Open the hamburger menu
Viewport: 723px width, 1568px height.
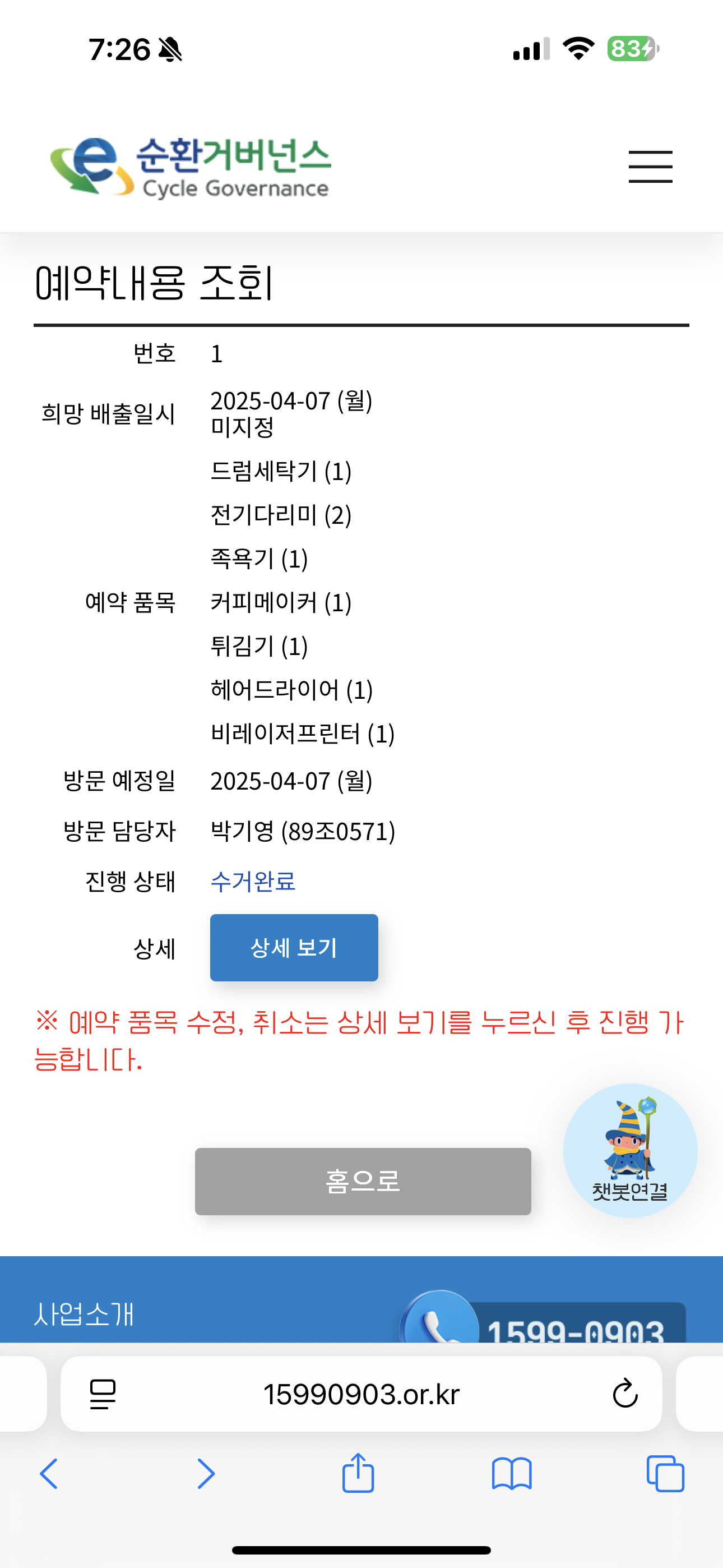point(650,167)
